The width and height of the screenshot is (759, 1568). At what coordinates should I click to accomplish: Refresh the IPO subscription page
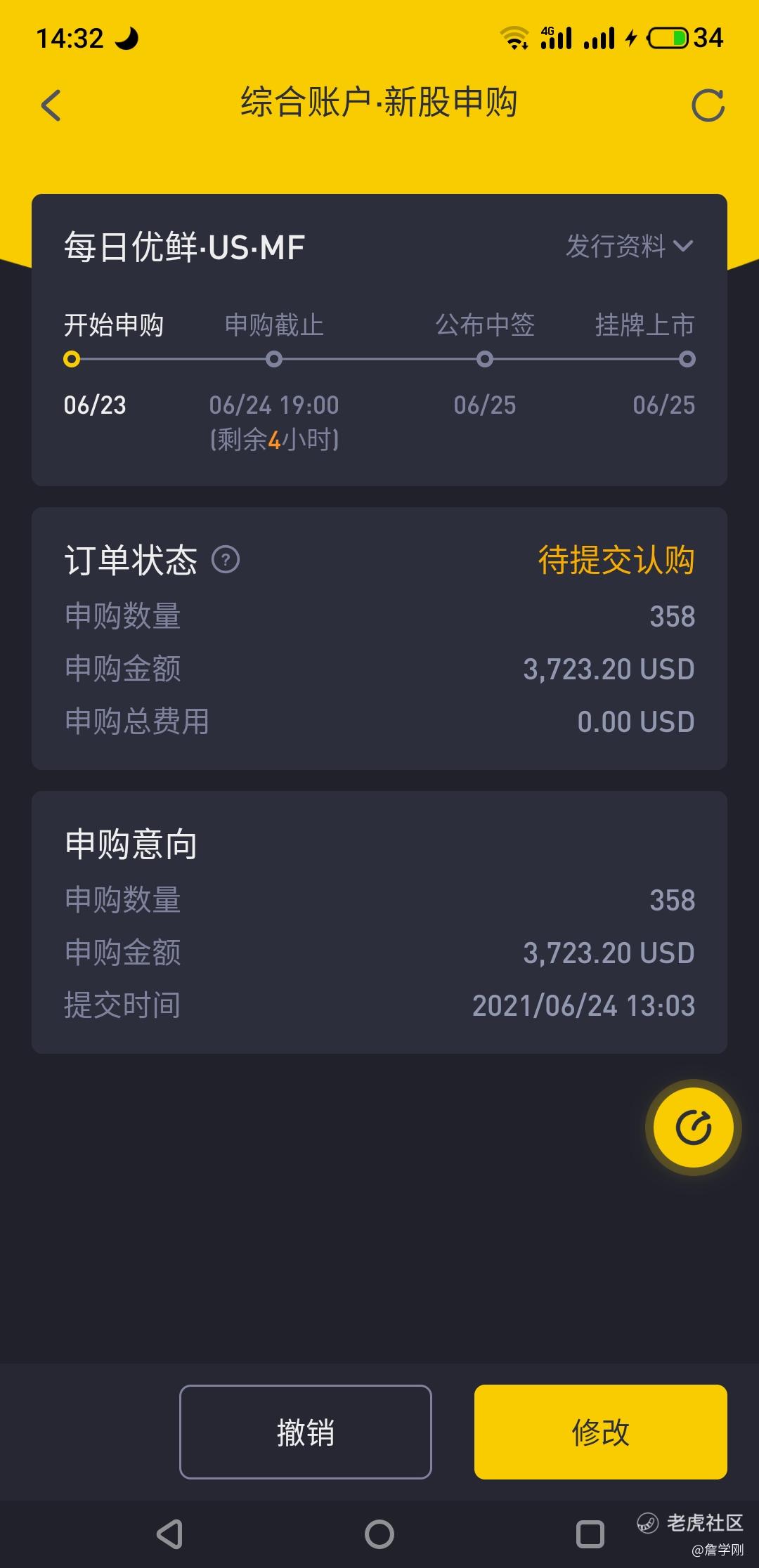pyautogui.click(x=708, y=105)
